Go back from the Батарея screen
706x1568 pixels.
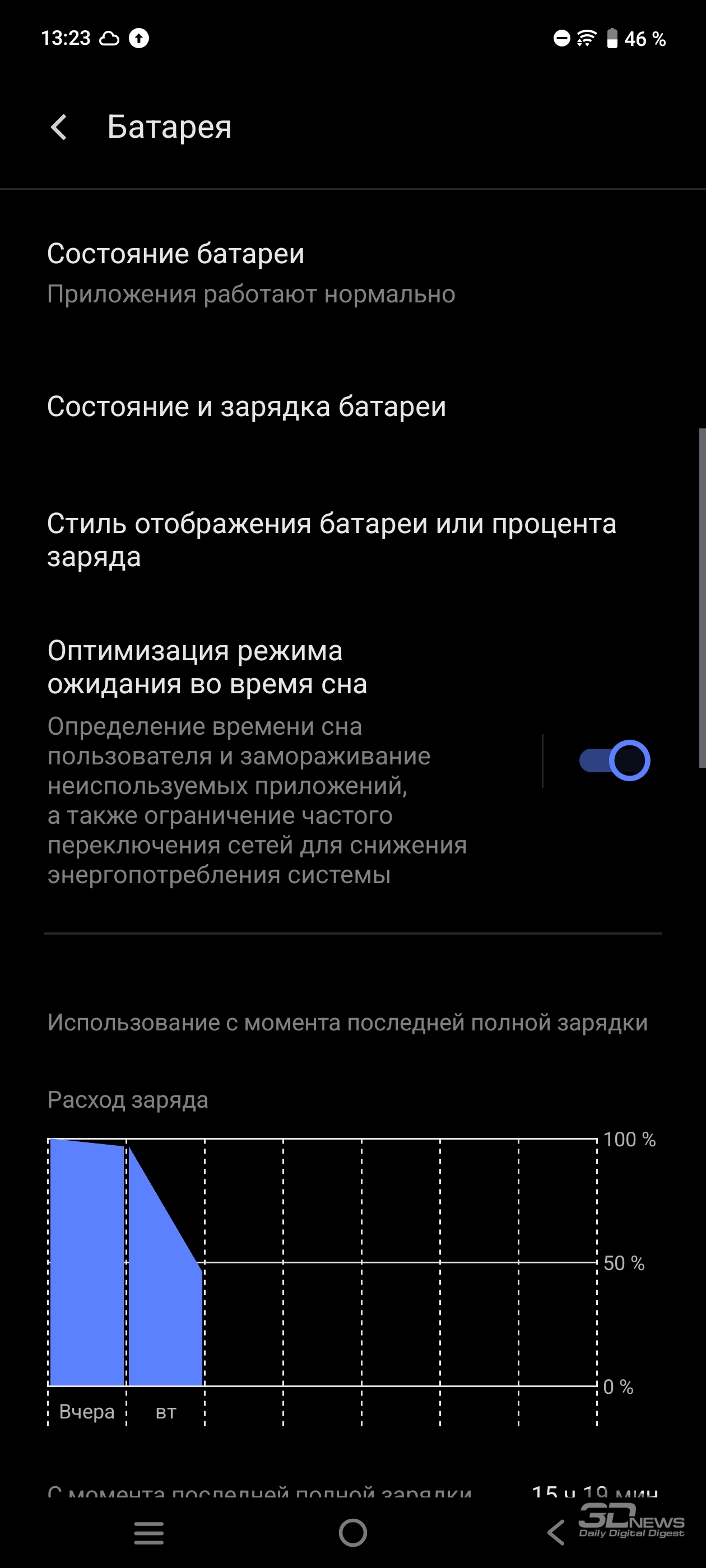coord(59,127)
